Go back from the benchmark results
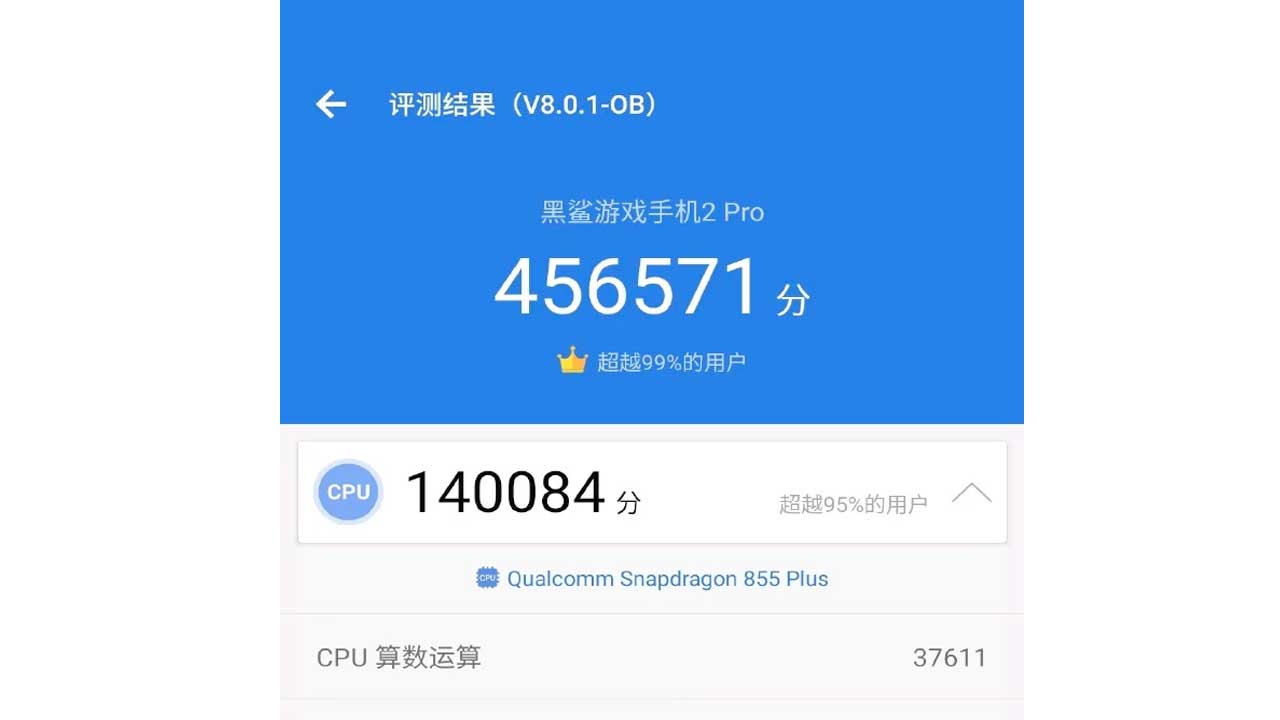 331,104
